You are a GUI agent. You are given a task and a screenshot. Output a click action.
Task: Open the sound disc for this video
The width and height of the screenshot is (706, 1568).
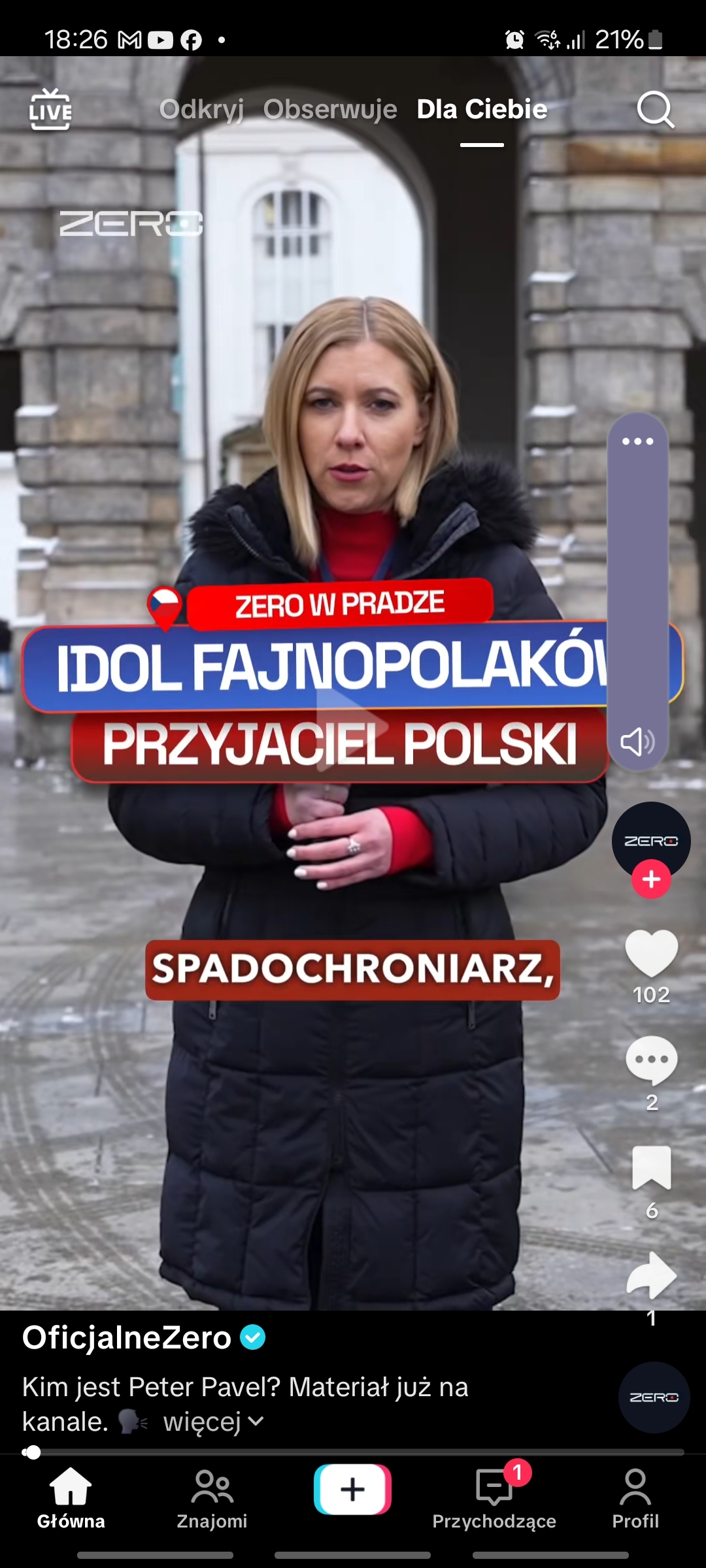pos(654,1397)
